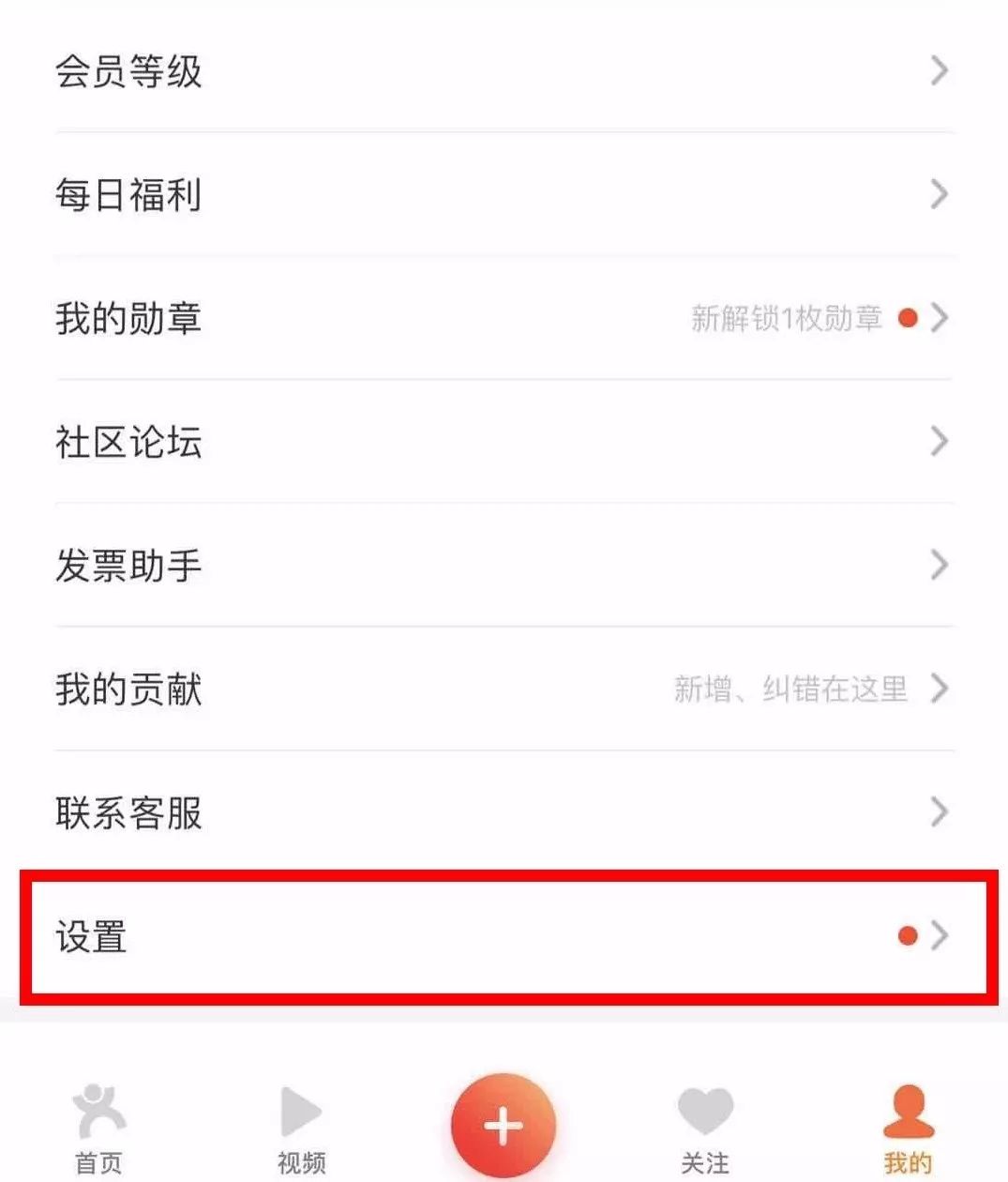Select 我的 profile tab

[x=908, y=1129]
